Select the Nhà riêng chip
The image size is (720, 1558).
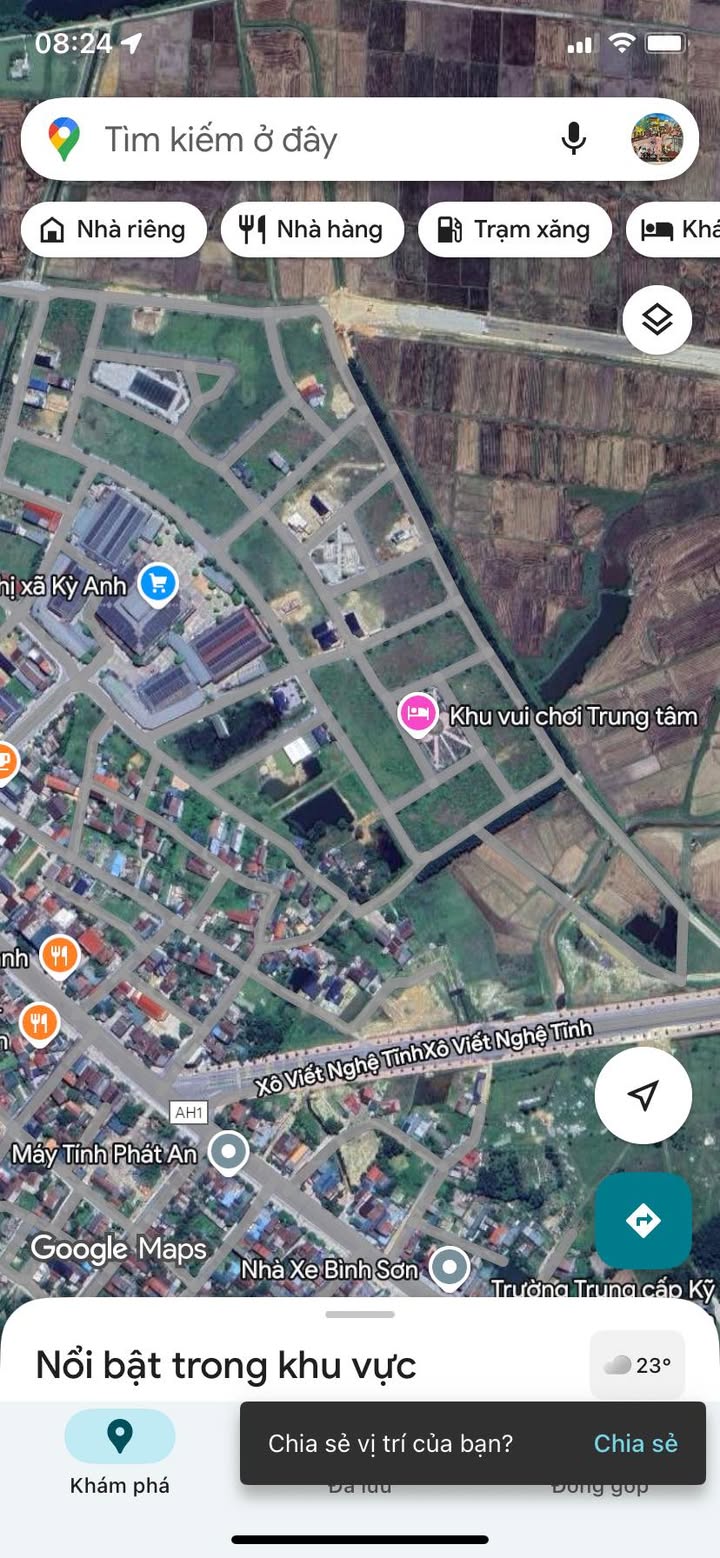(113, 230)
